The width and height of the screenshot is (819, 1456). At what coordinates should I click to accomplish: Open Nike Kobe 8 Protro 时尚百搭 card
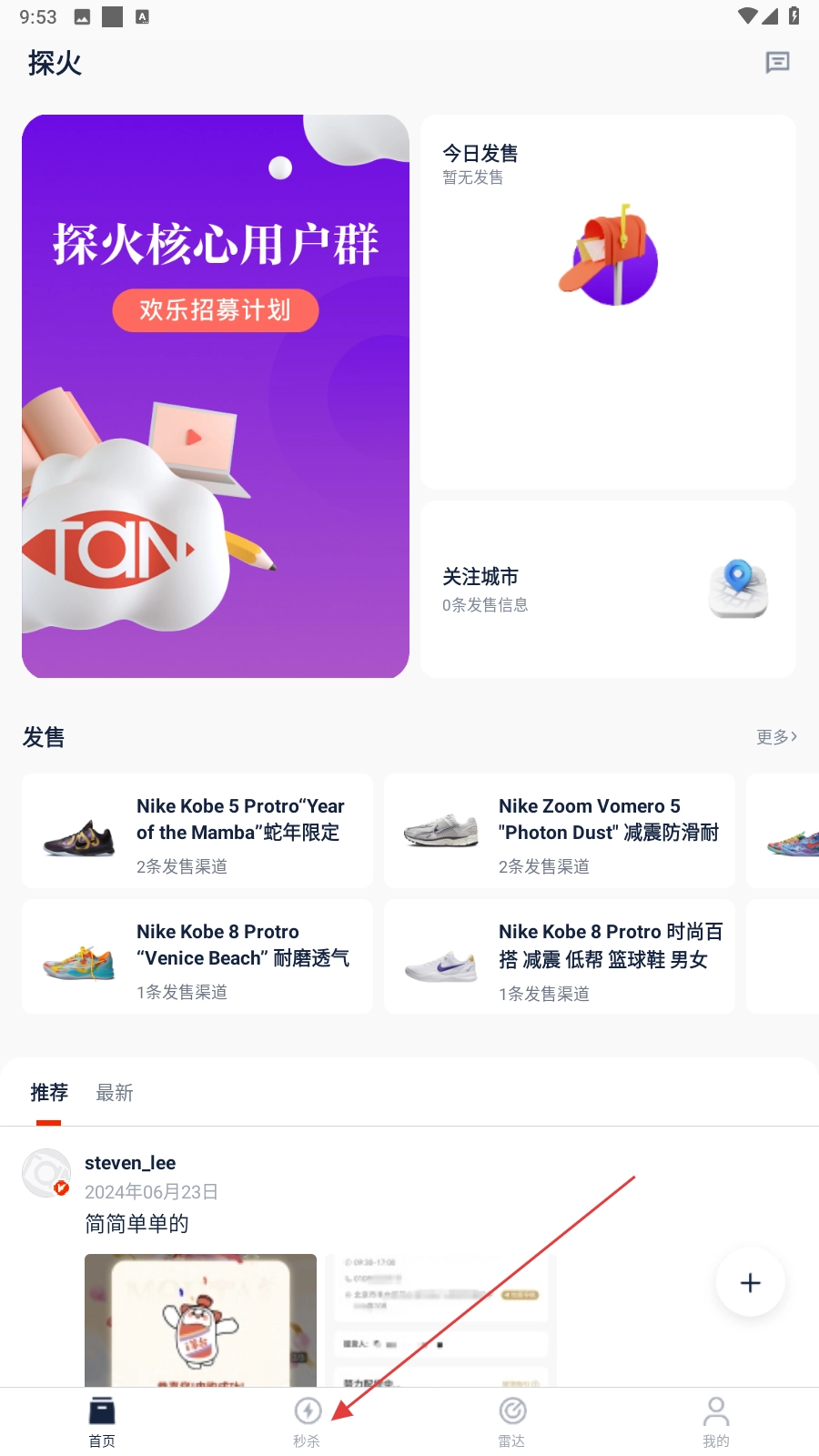tap(560, 956)
